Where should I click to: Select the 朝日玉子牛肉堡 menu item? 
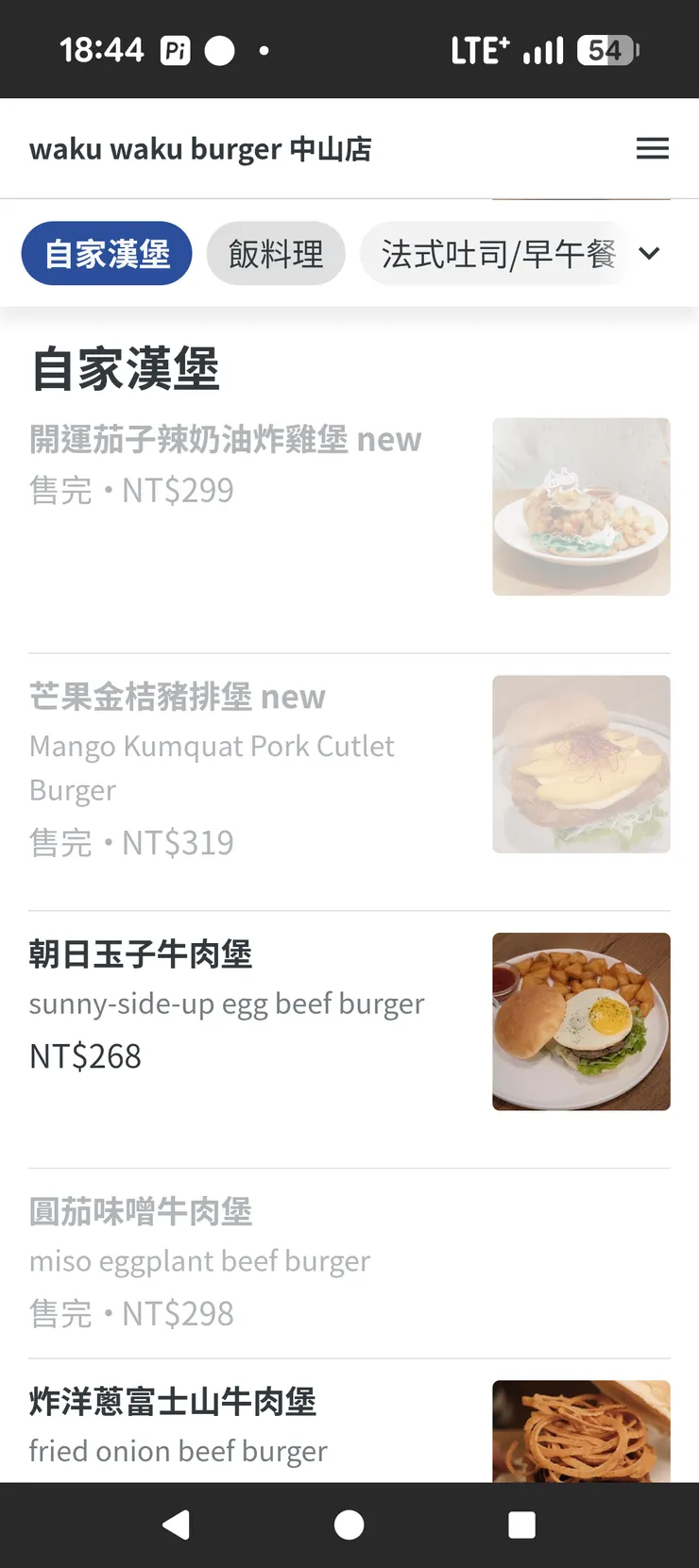click(139, 954)
